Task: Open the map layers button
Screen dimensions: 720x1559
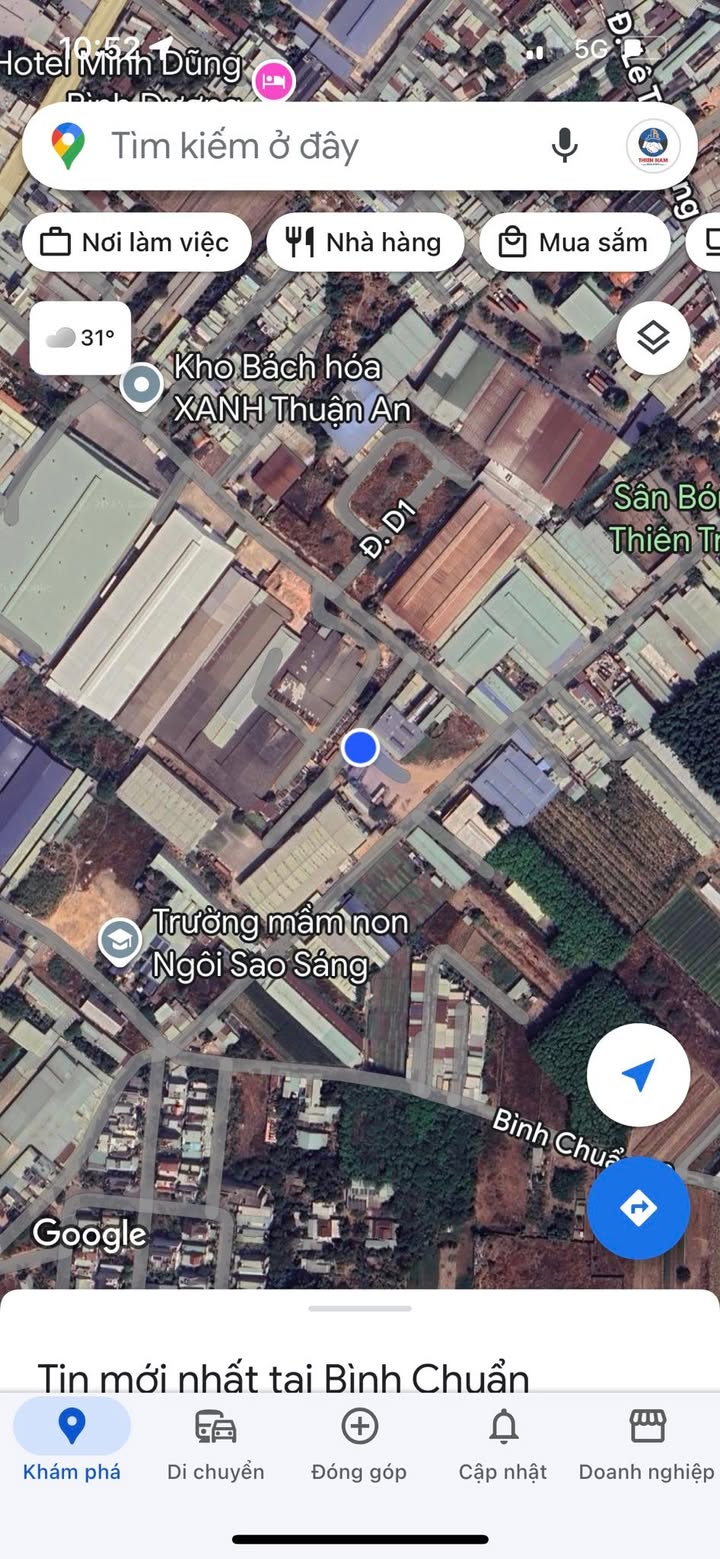Action: (653, 338)
